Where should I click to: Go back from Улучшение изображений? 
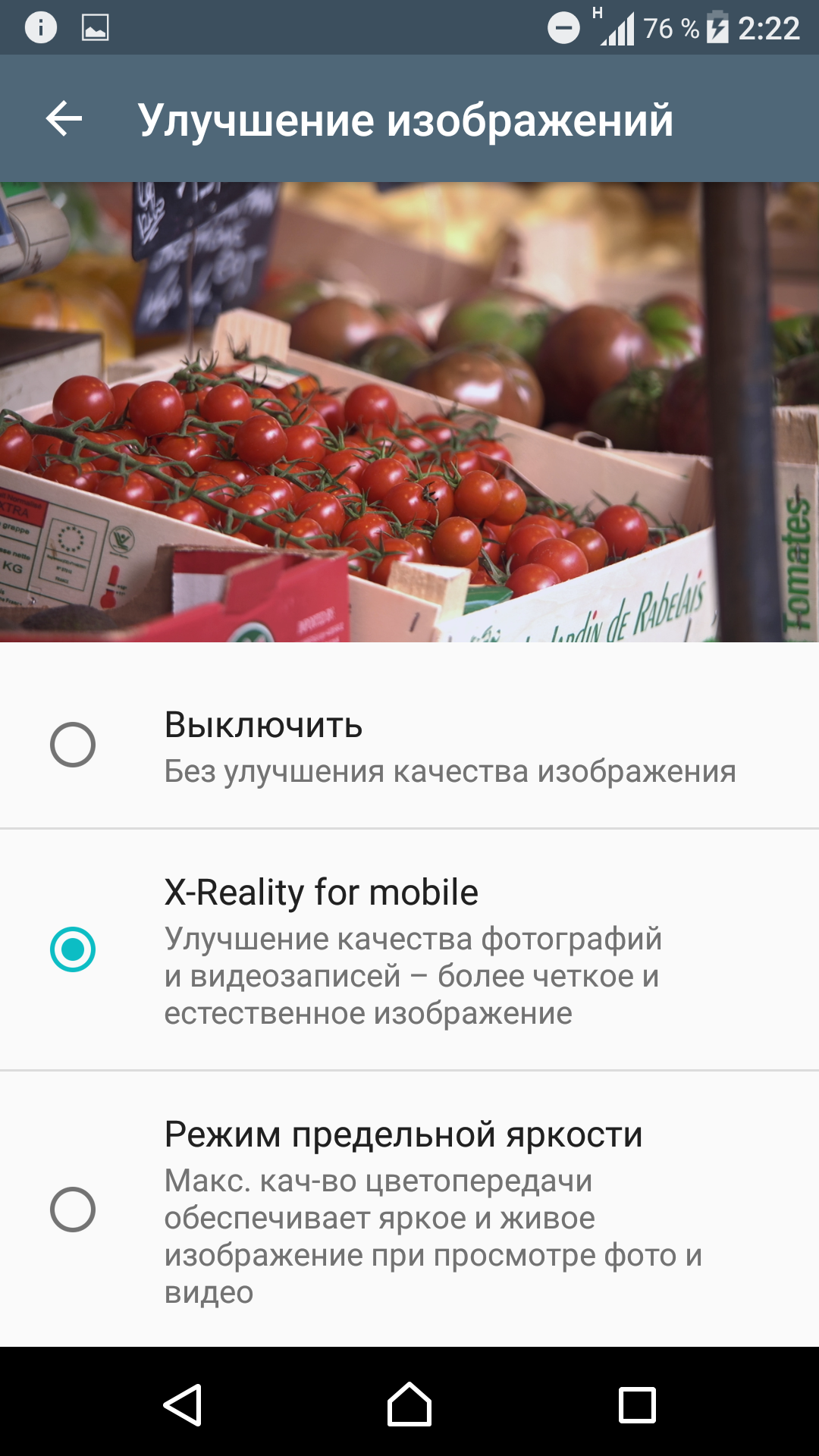point(64,119)
